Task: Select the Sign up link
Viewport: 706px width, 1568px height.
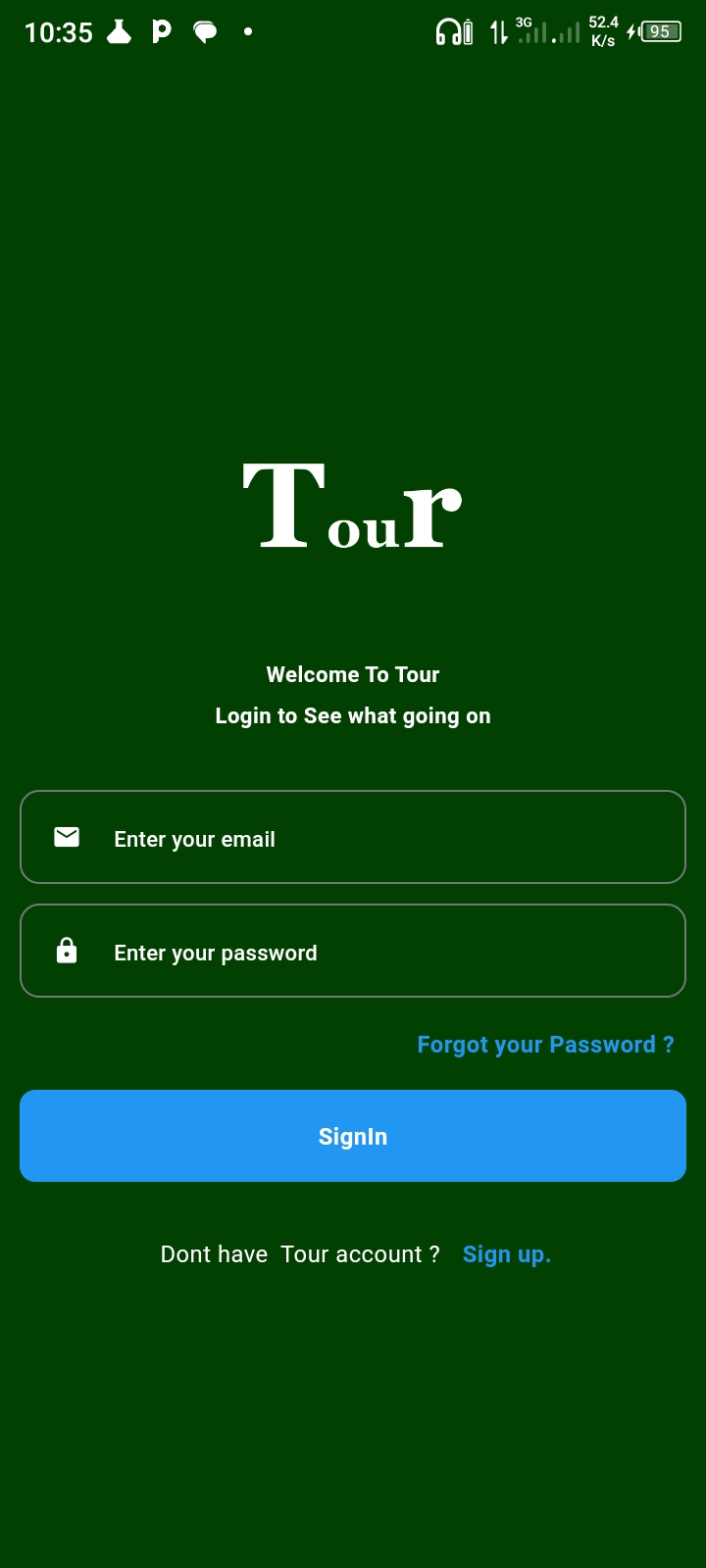Action: (x=507, y=1254)
